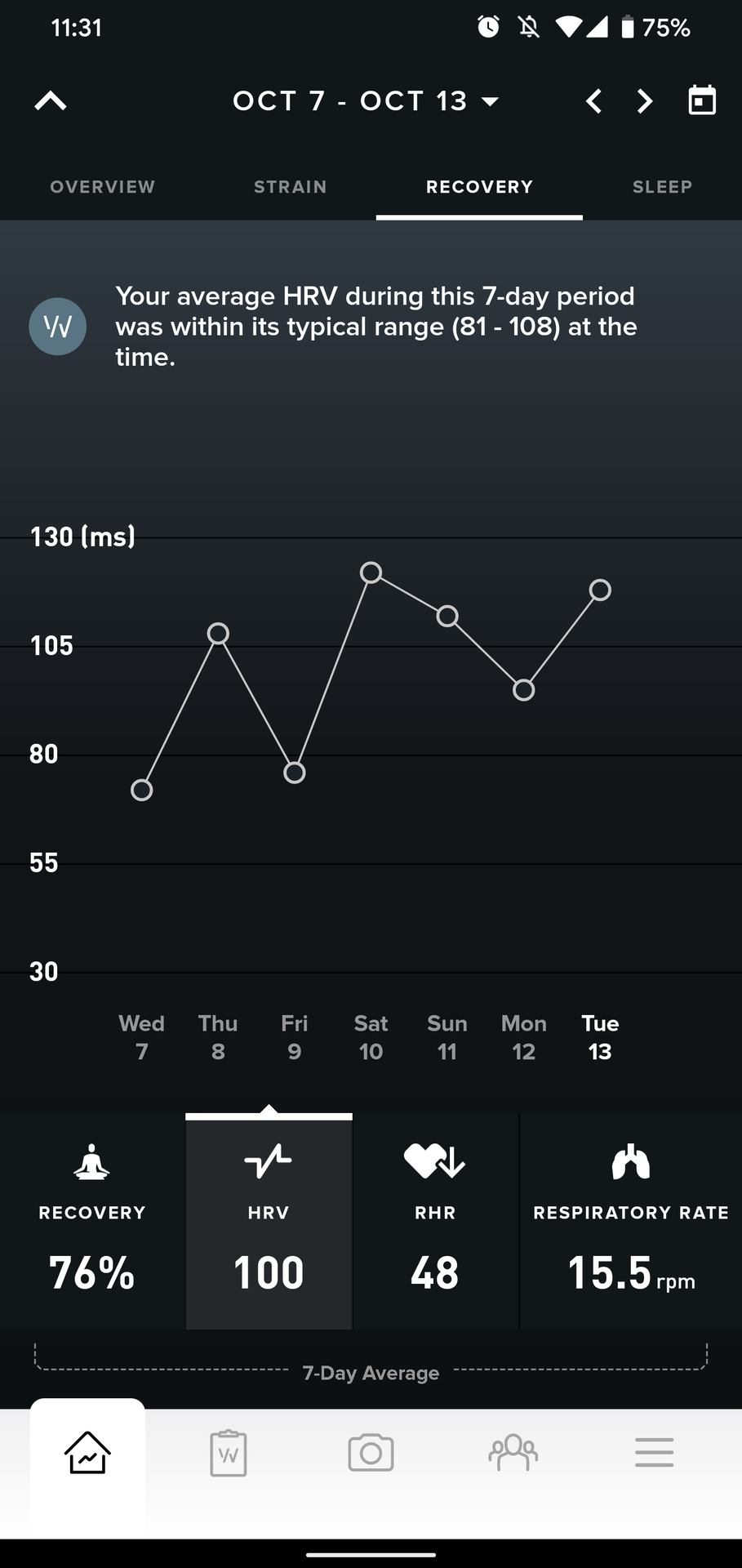Viewport: 742px width, 1568px height.
Task: Select the Recovery 76% metric tile
Action: [x=92, y=1221]
